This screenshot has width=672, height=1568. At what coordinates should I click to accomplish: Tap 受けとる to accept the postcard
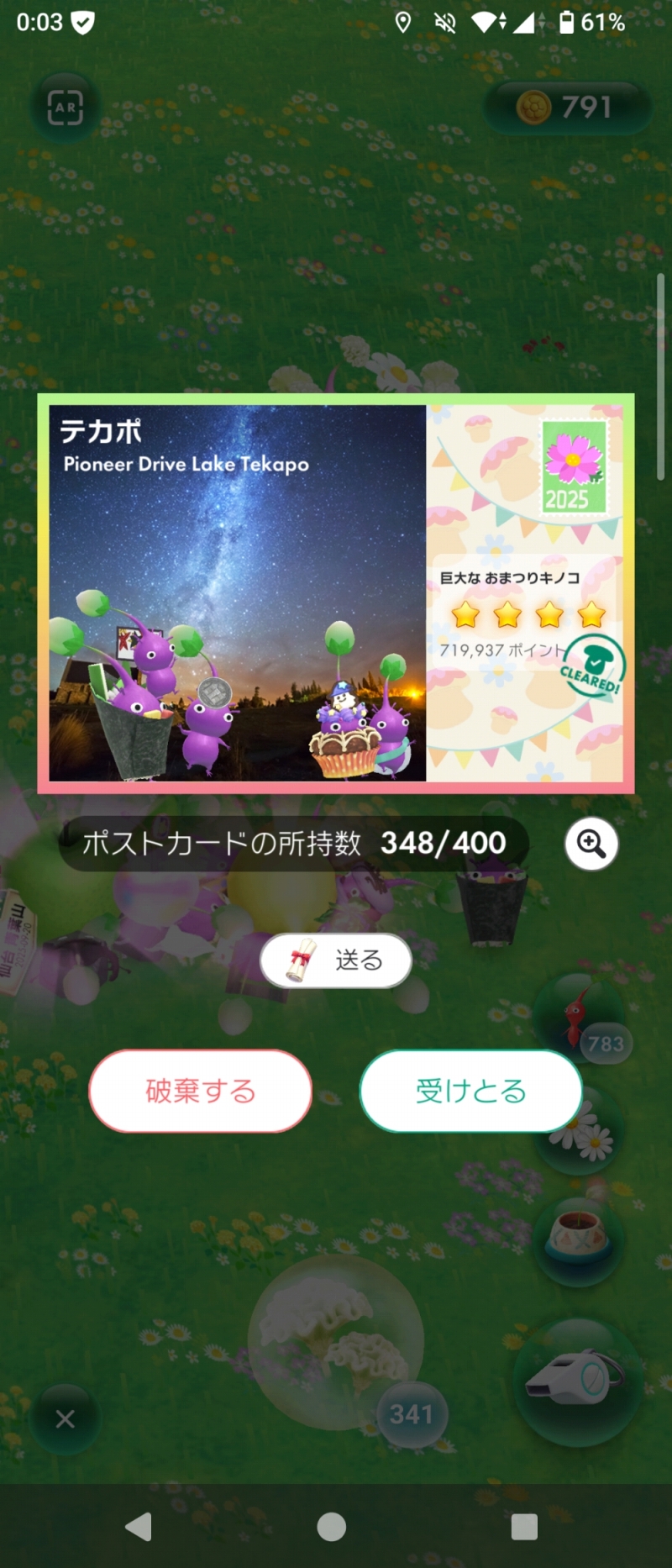tap(470, 1091)
